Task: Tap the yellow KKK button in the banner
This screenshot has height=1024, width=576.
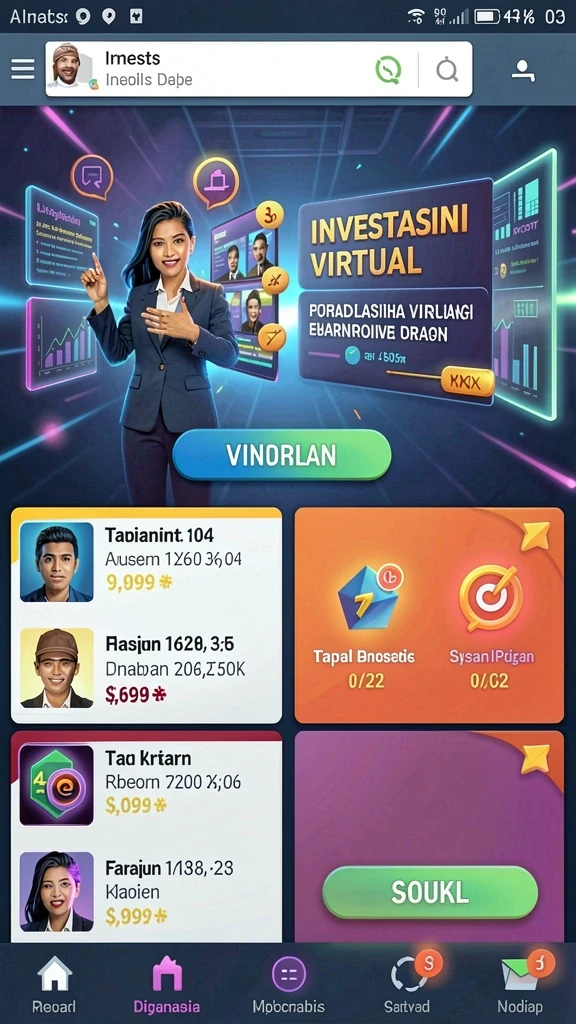Action: click(x=467, y=381)
